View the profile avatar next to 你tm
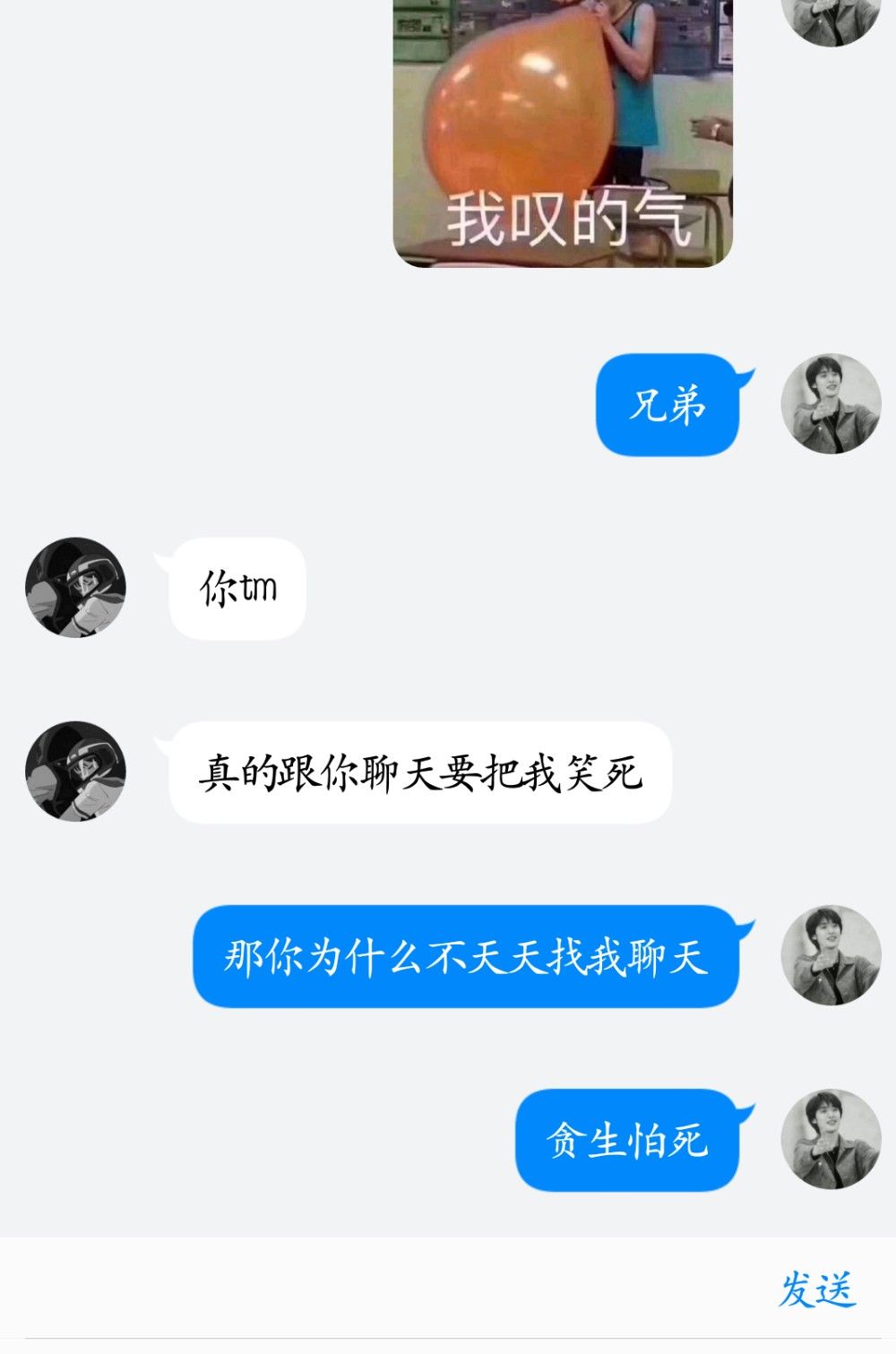896x1354 pixels. (x=75, y=588)
